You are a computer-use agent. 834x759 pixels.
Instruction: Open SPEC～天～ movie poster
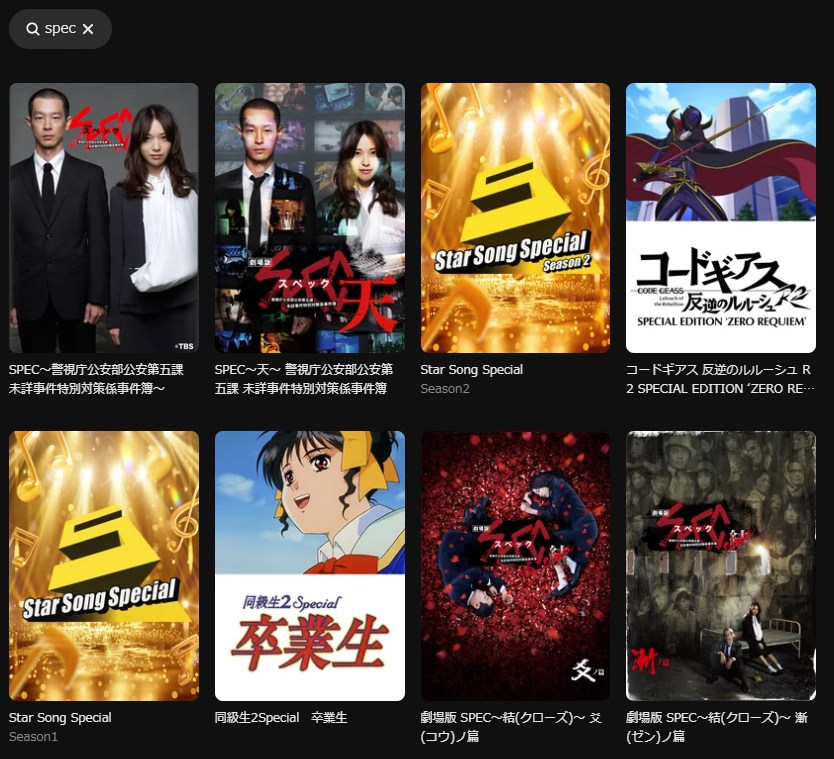(x=310, y=218)
